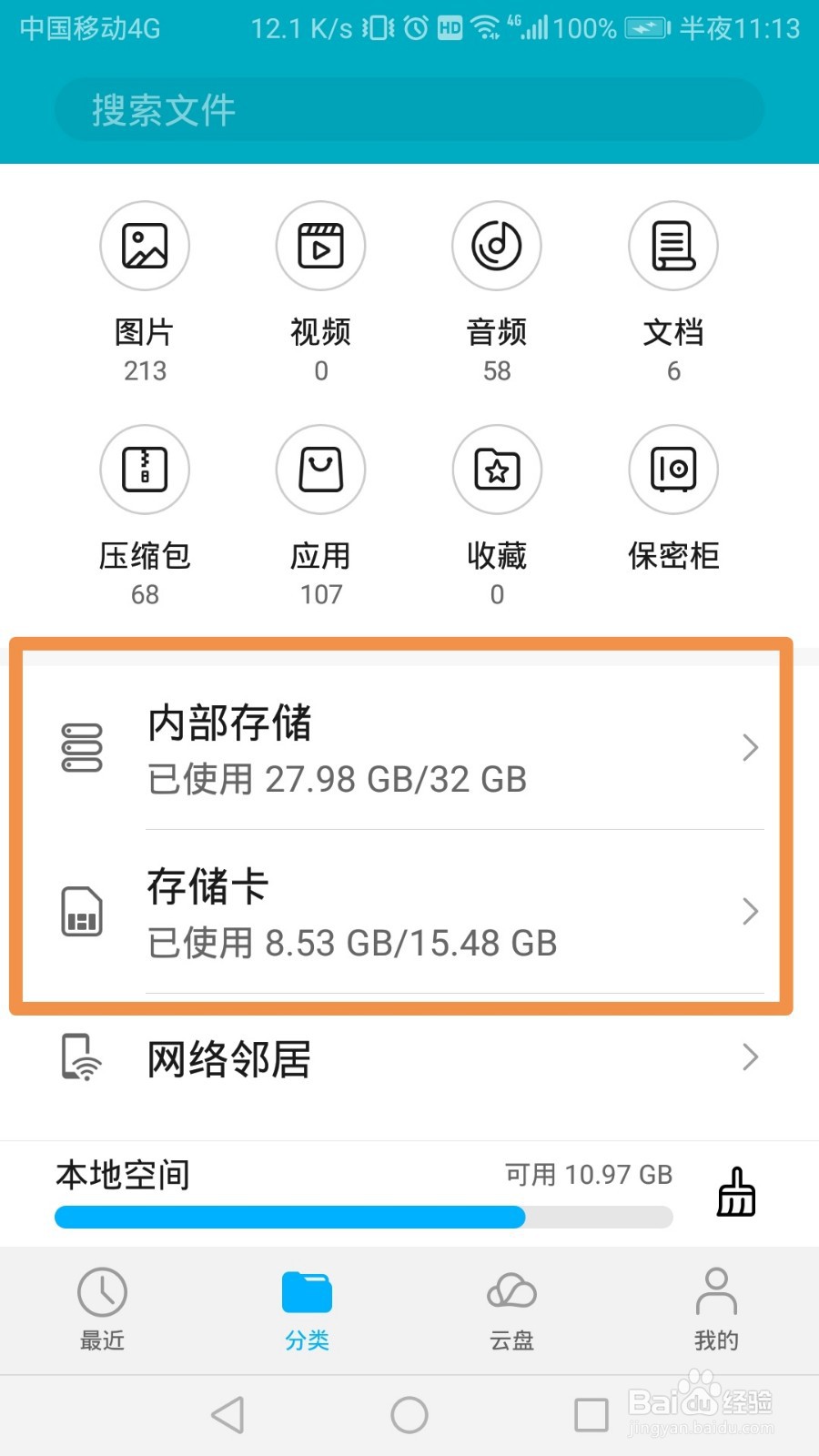This screenshot has height=1456, width=819.
Task: Go to the 我的 tab
Action: coord(716,1310)
